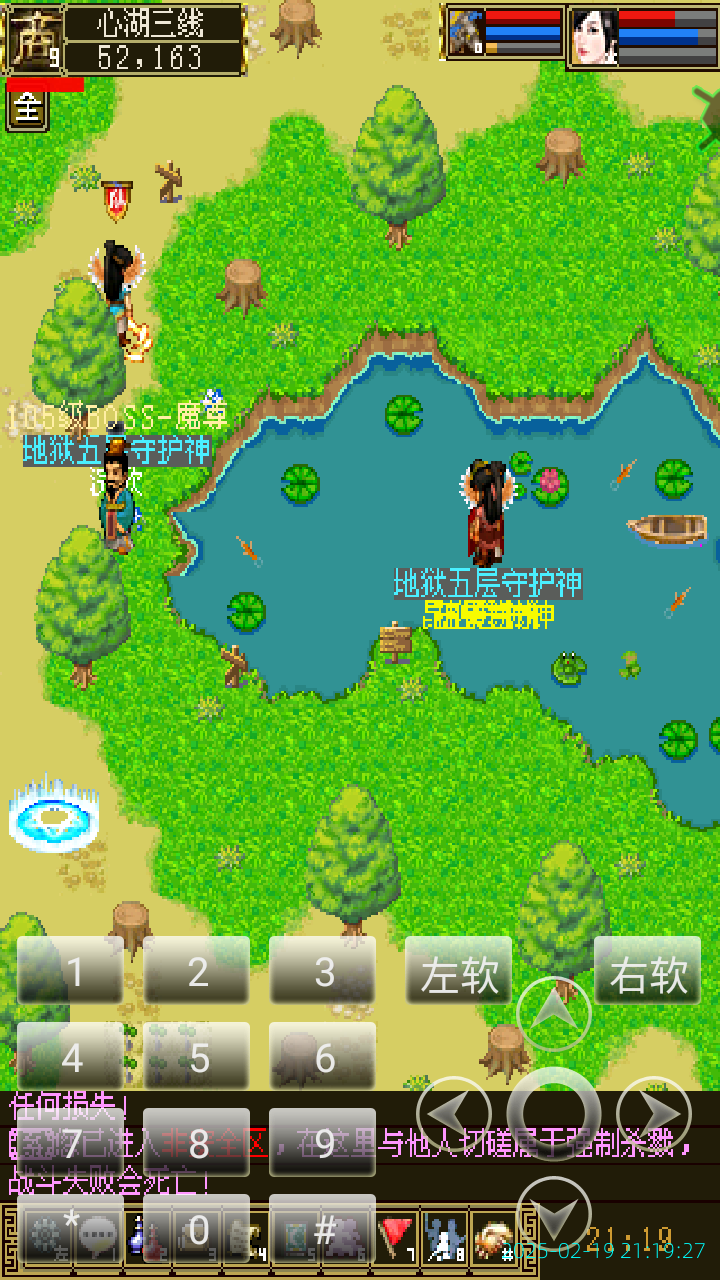Screen dimensions: 720x1280
Task: Hit the number 3 key
Action: (323, 970)
